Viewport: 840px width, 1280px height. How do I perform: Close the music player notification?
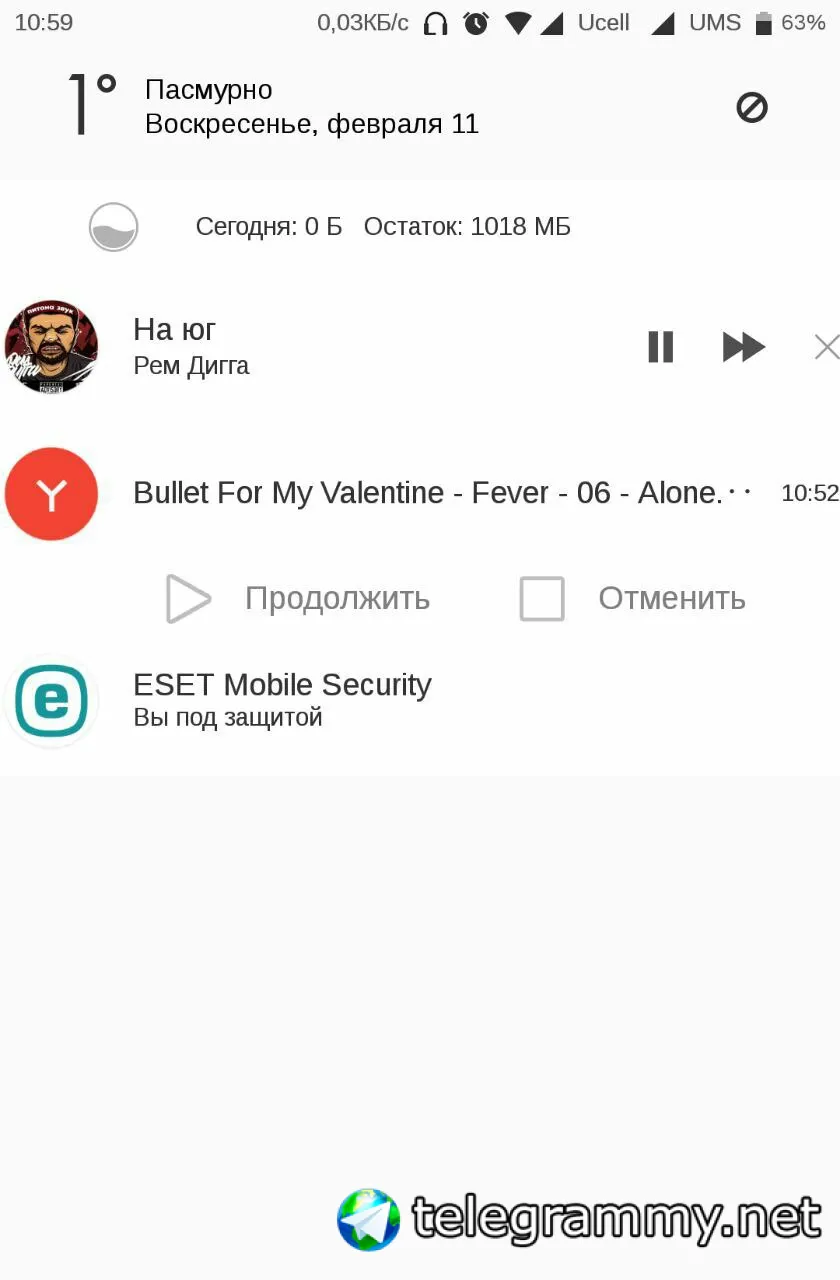826,347
